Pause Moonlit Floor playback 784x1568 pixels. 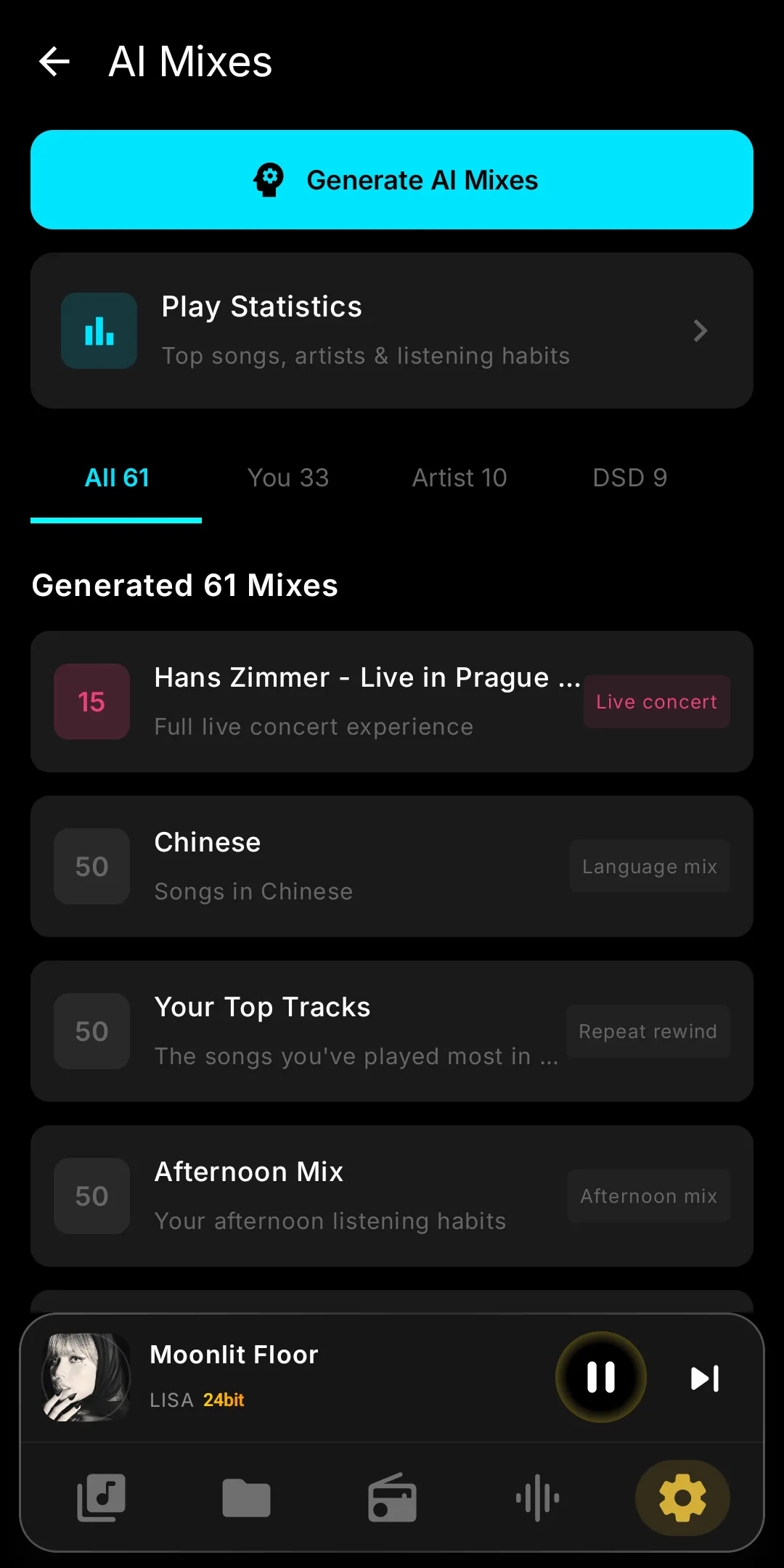tap(601, 1377)
